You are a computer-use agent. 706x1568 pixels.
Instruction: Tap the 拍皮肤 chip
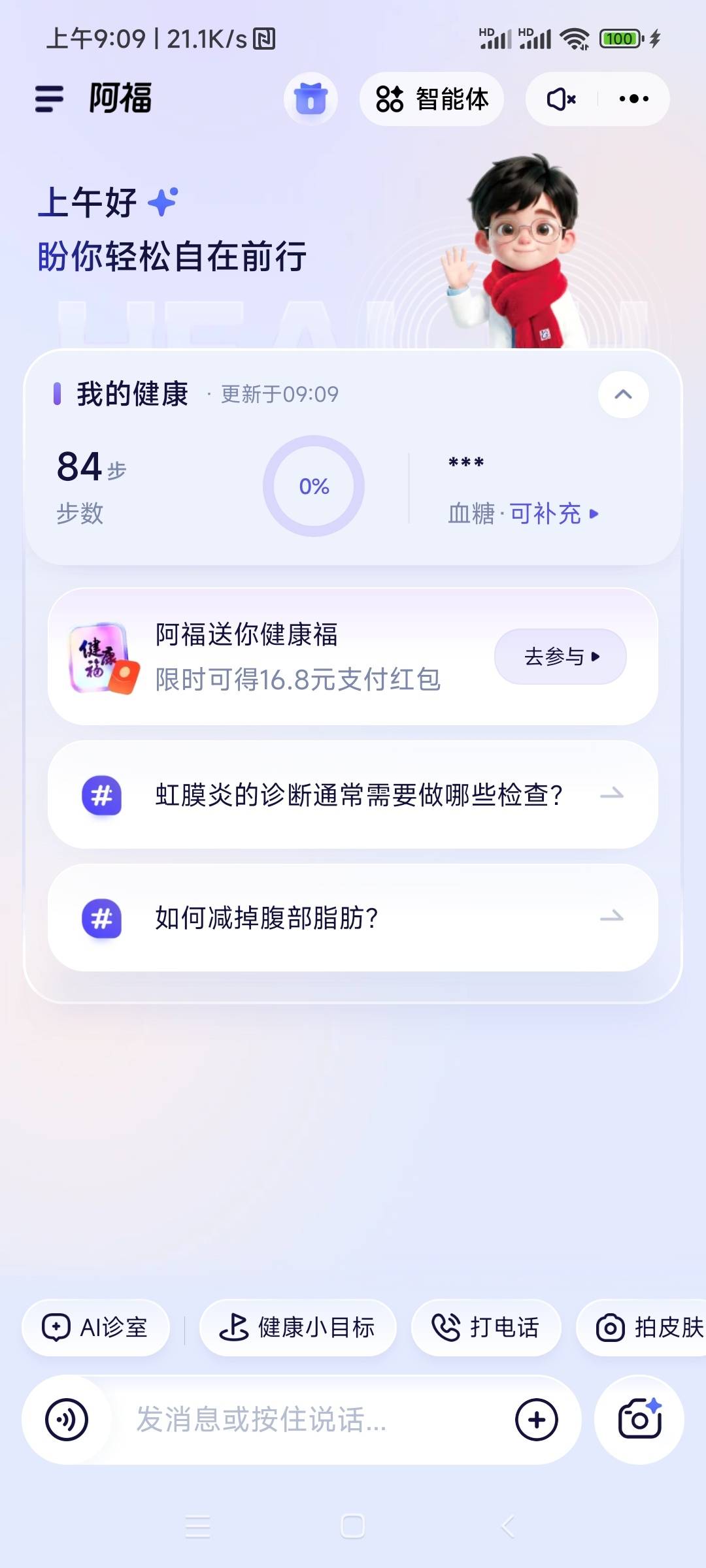tap(648, 1328)
